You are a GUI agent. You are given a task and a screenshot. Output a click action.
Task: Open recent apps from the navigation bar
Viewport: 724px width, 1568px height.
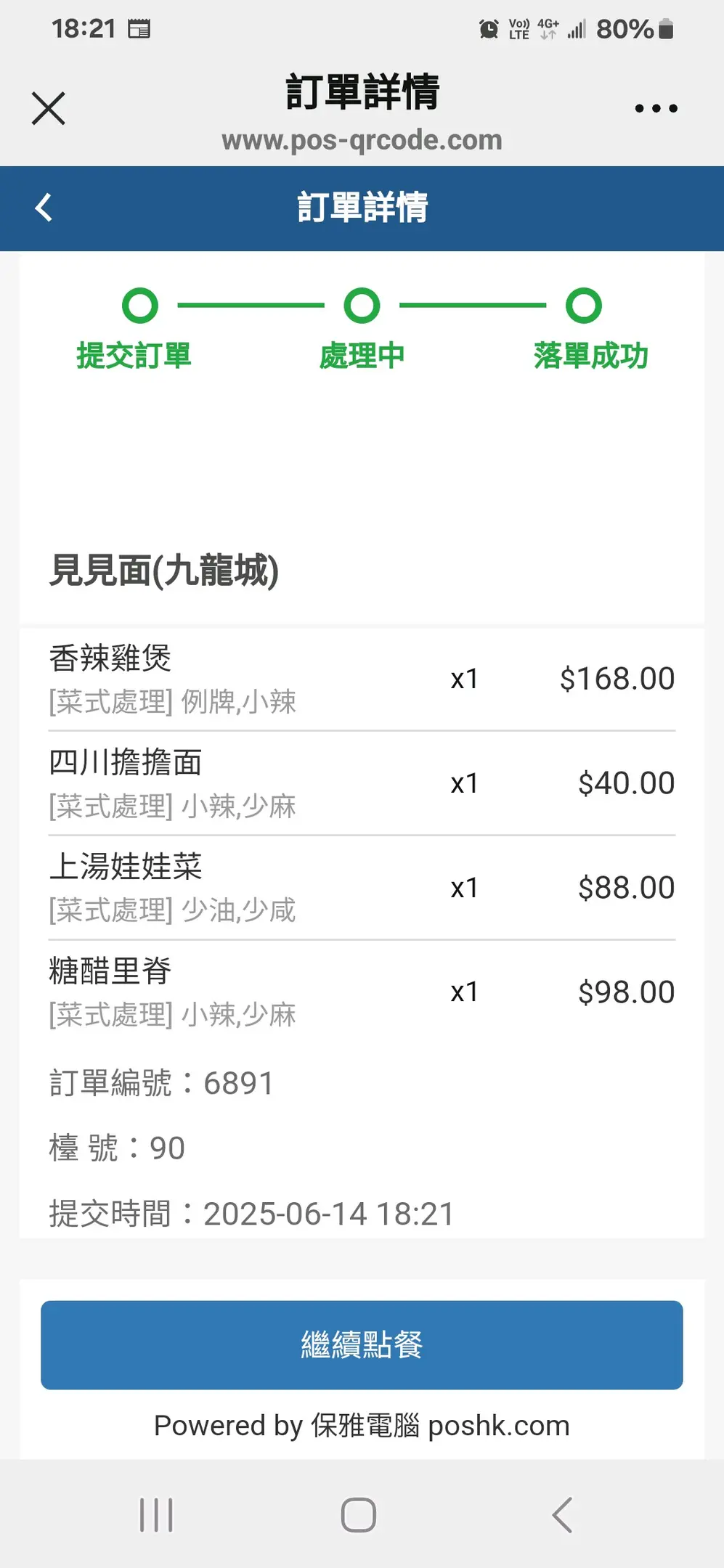pyautogui.click(x=156, y=1515)
